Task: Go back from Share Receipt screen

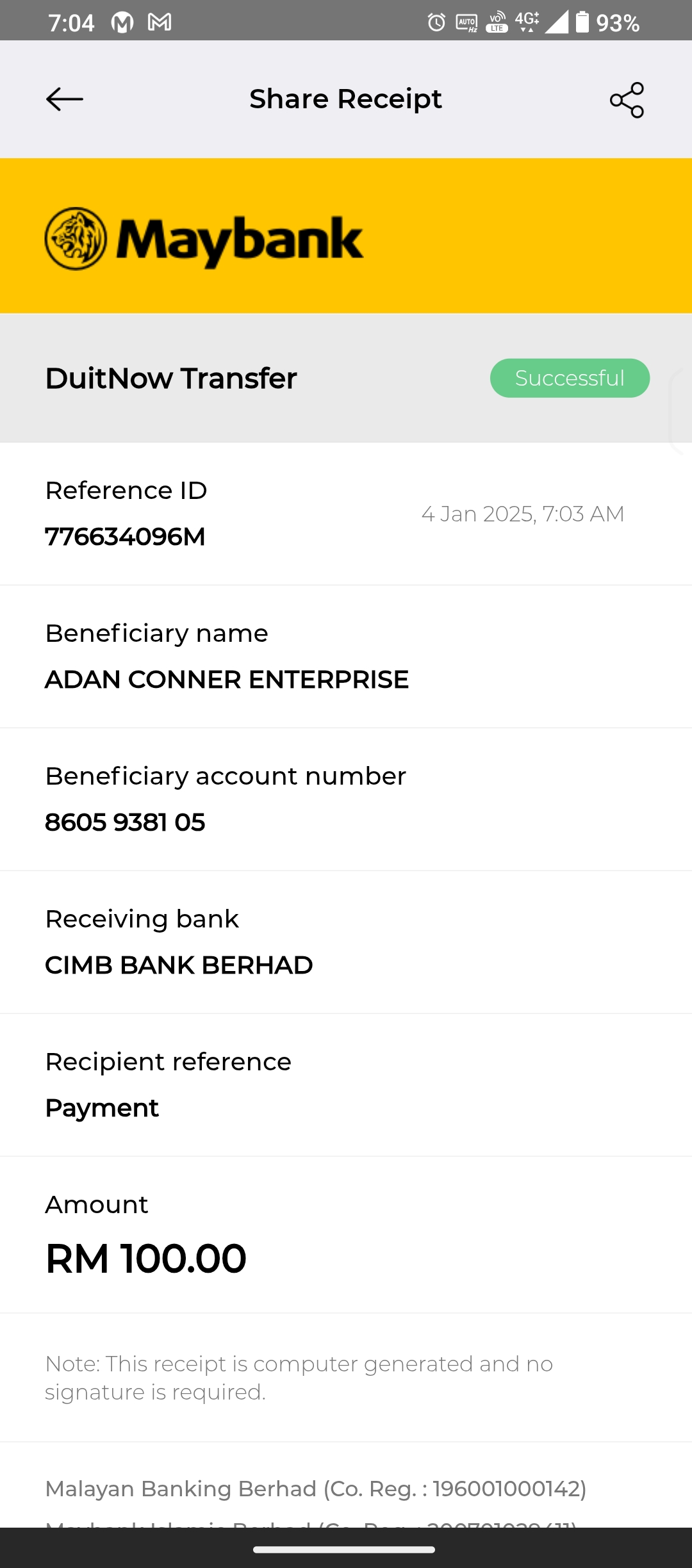Action: coord(65,99)
